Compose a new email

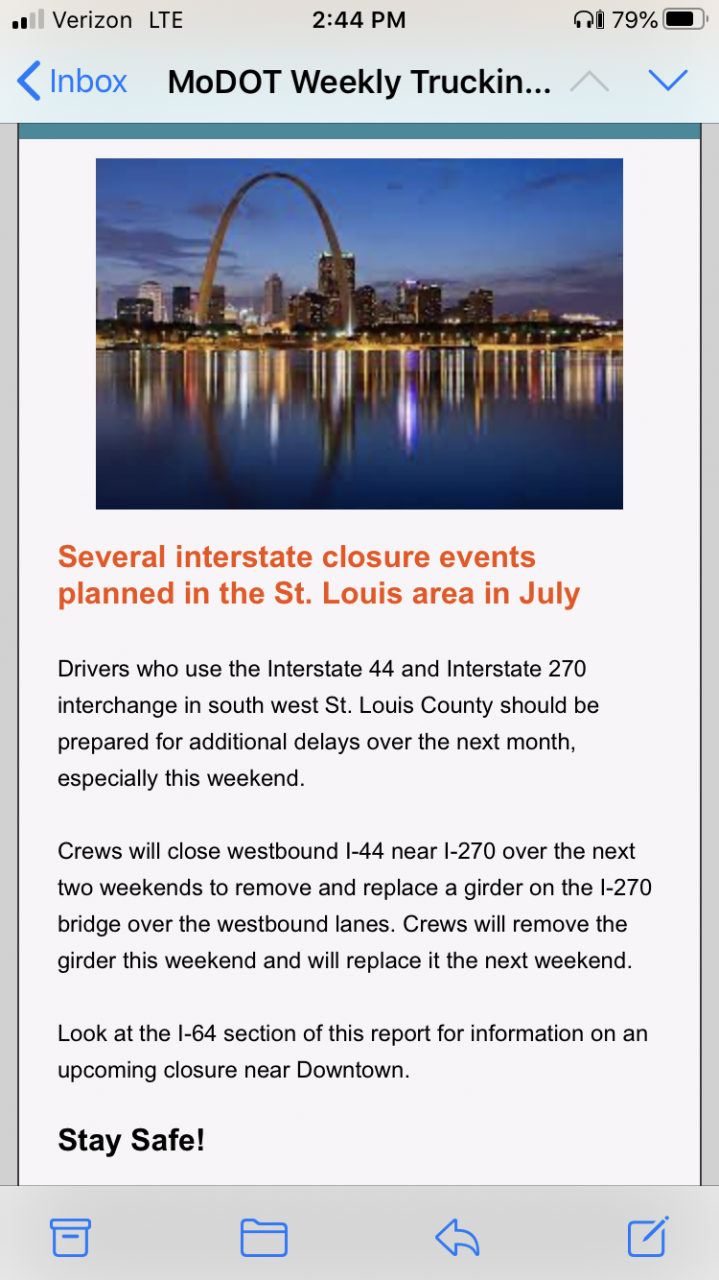pyautogui.click(x=648, y=1237)
